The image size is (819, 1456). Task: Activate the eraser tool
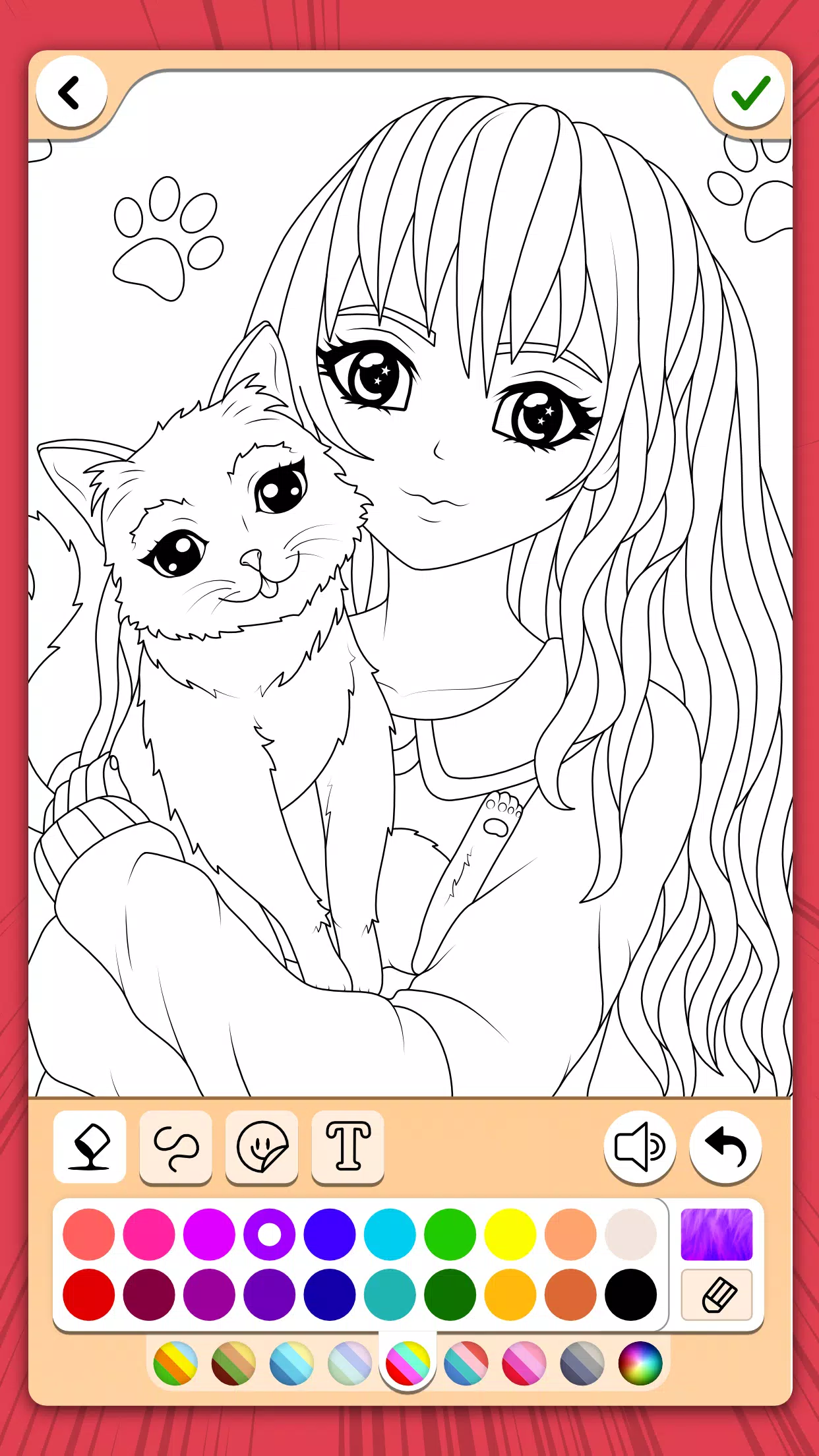[x=716, y=1294]
